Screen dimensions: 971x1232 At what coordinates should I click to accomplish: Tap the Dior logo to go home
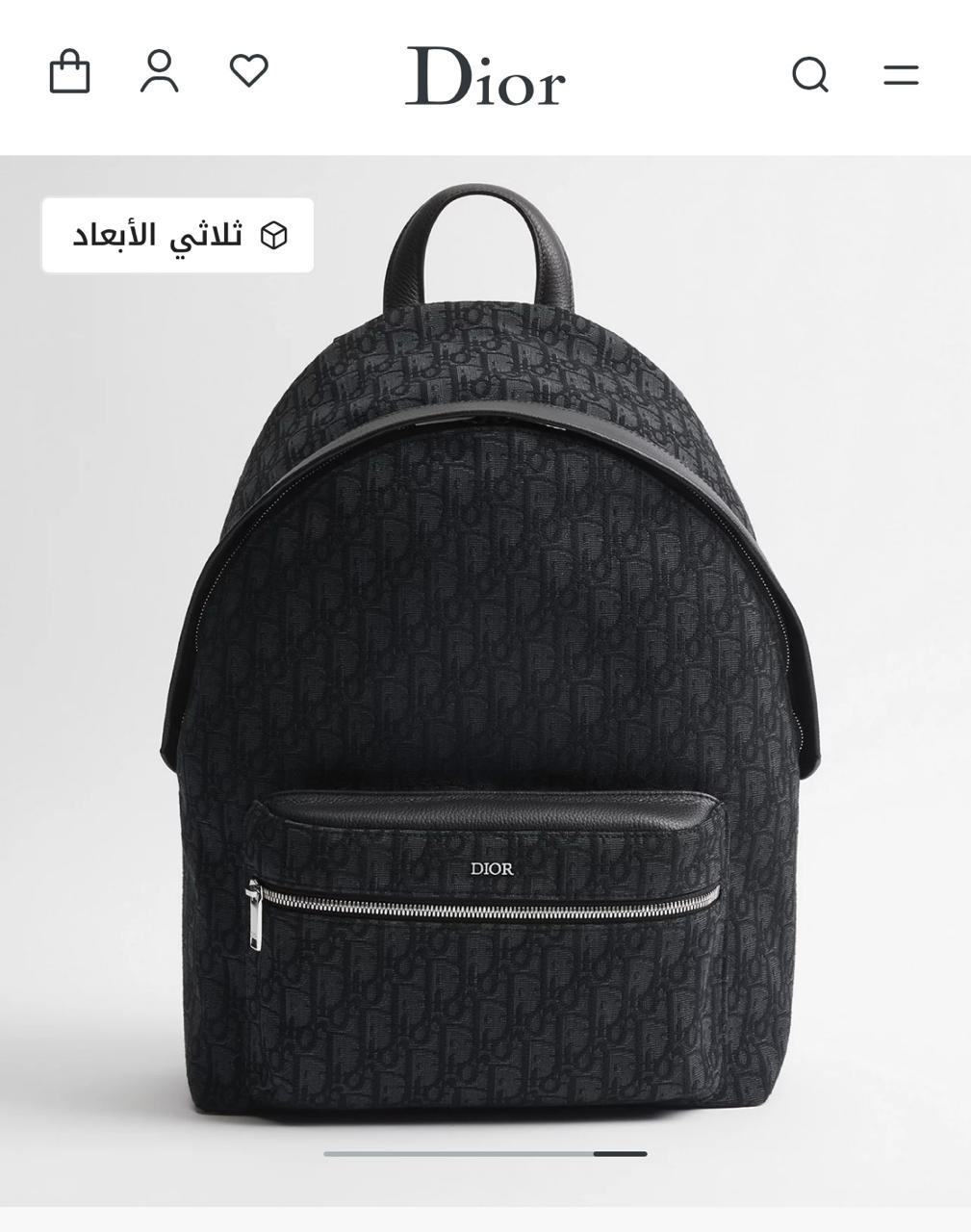pyautogui.click(x=485, y=76)
